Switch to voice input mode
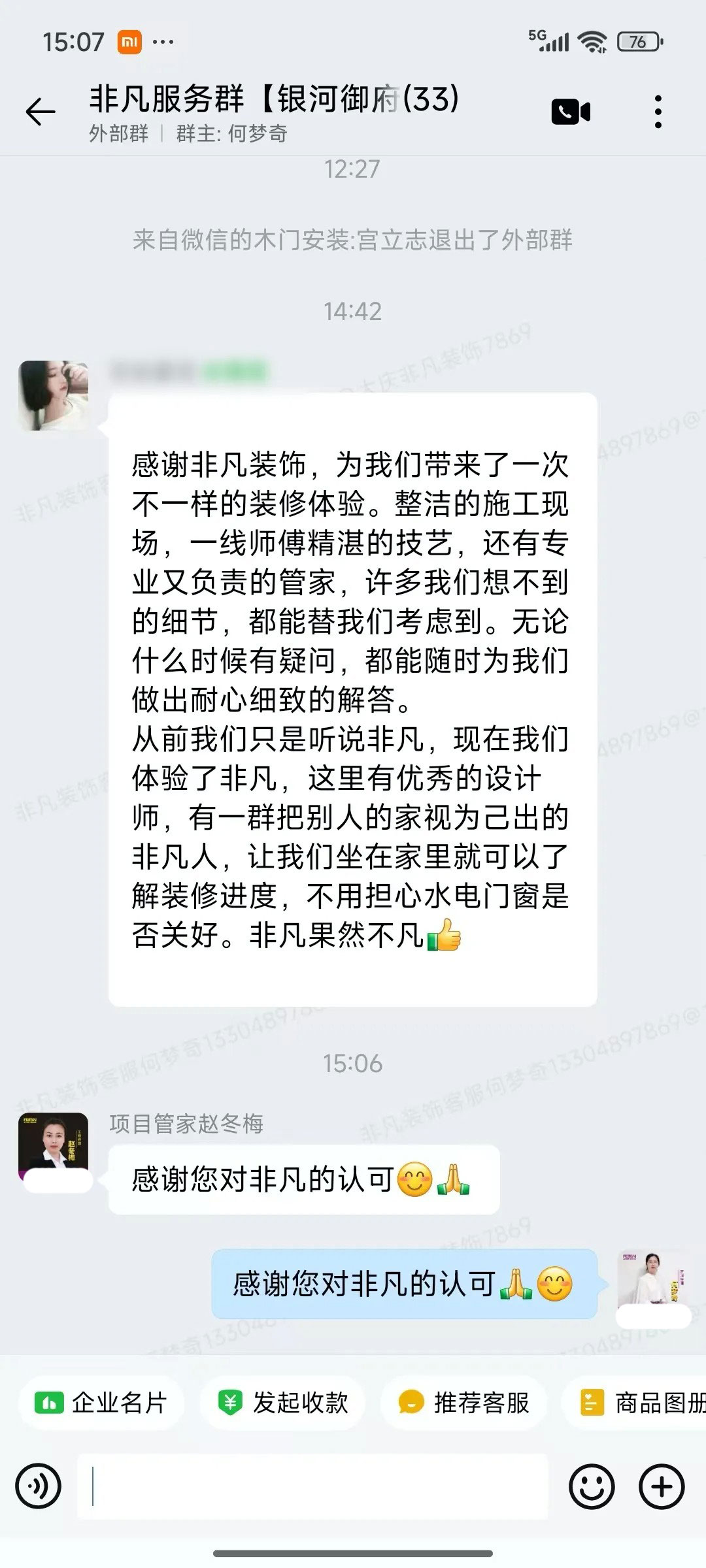Image resolution: width=706 pixels, height=1568 pixels. point(39,1486)
